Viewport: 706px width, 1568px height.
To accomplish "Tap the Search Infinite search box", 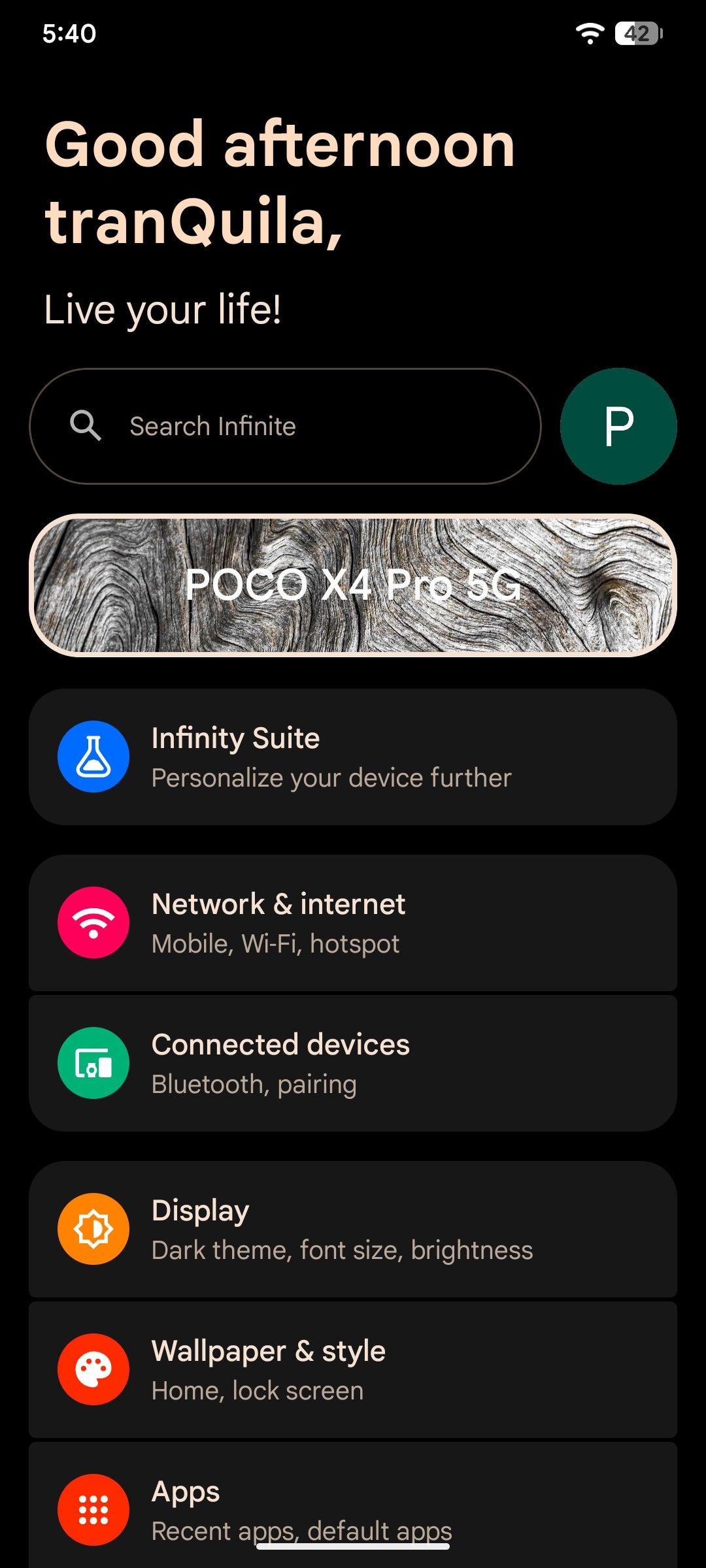I will (285, 426).
